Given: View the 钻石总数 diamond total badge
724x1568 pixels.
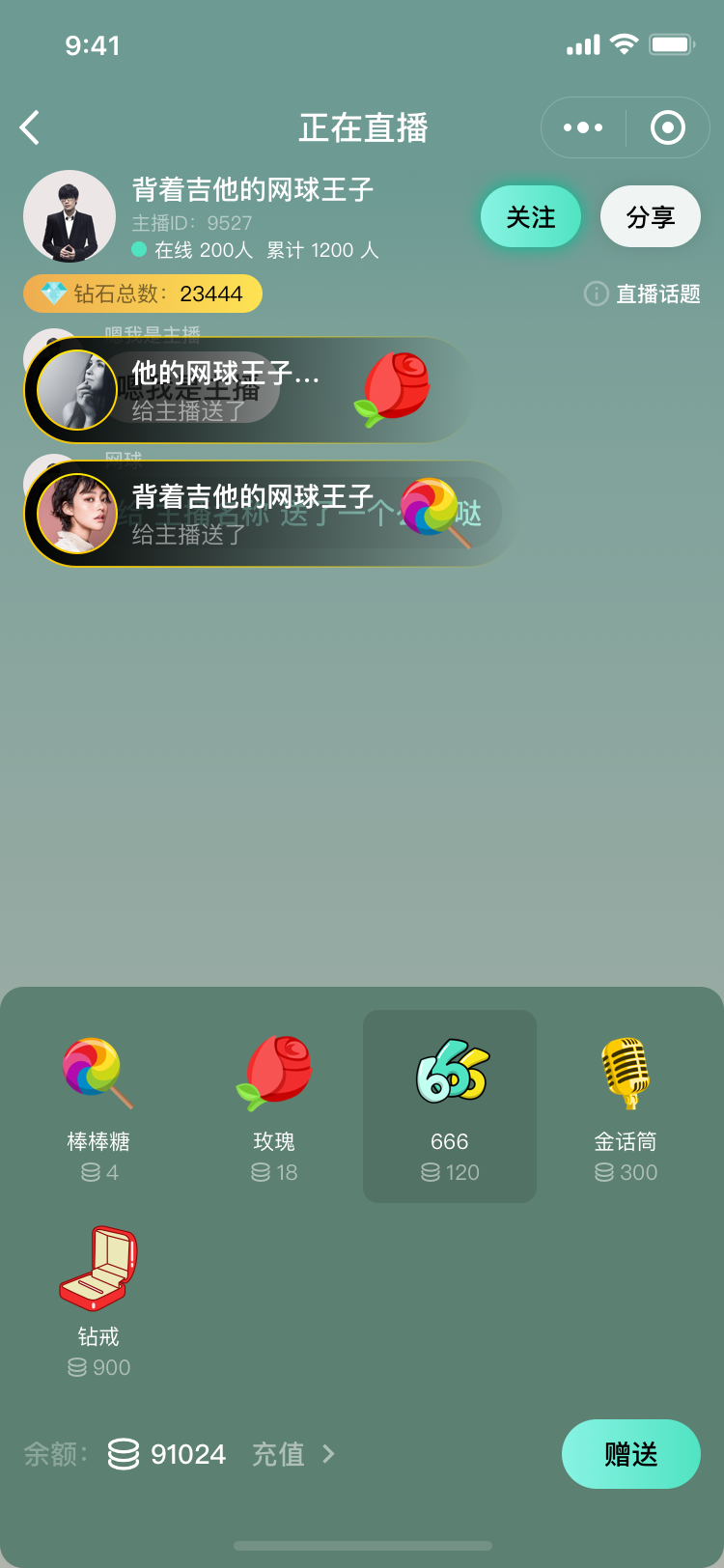Looking at the screenshot, I should coord(143,294).
